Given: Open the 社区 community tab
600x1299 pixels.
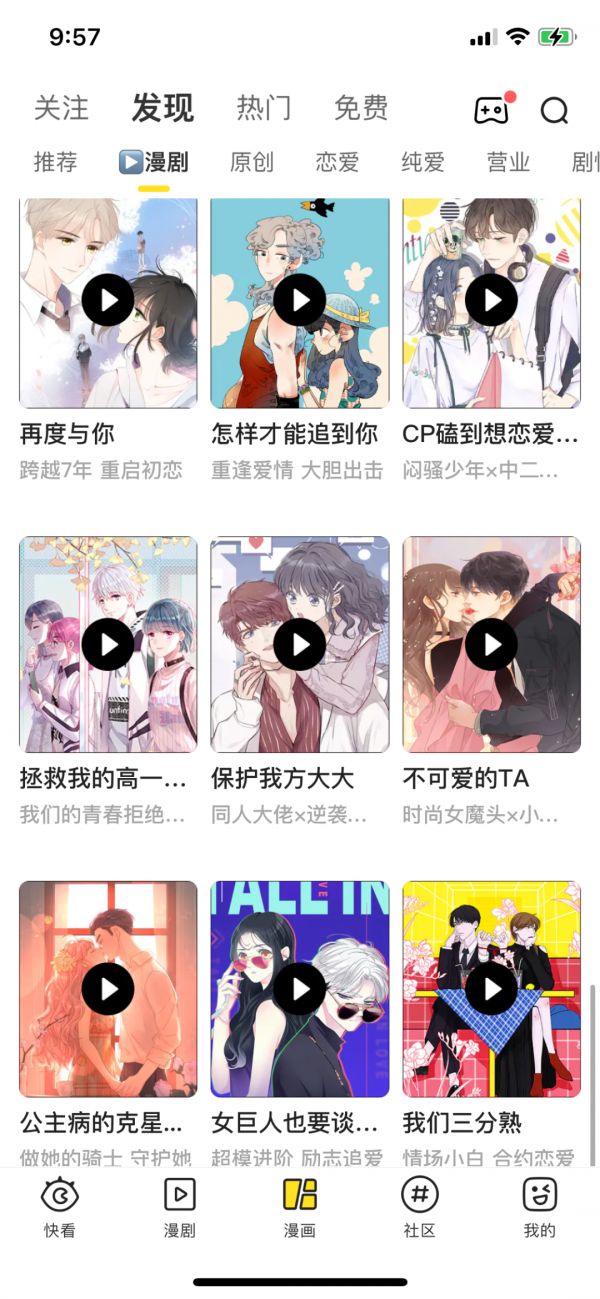Looking at the screenshot, I should click(x=420, y=1206).
